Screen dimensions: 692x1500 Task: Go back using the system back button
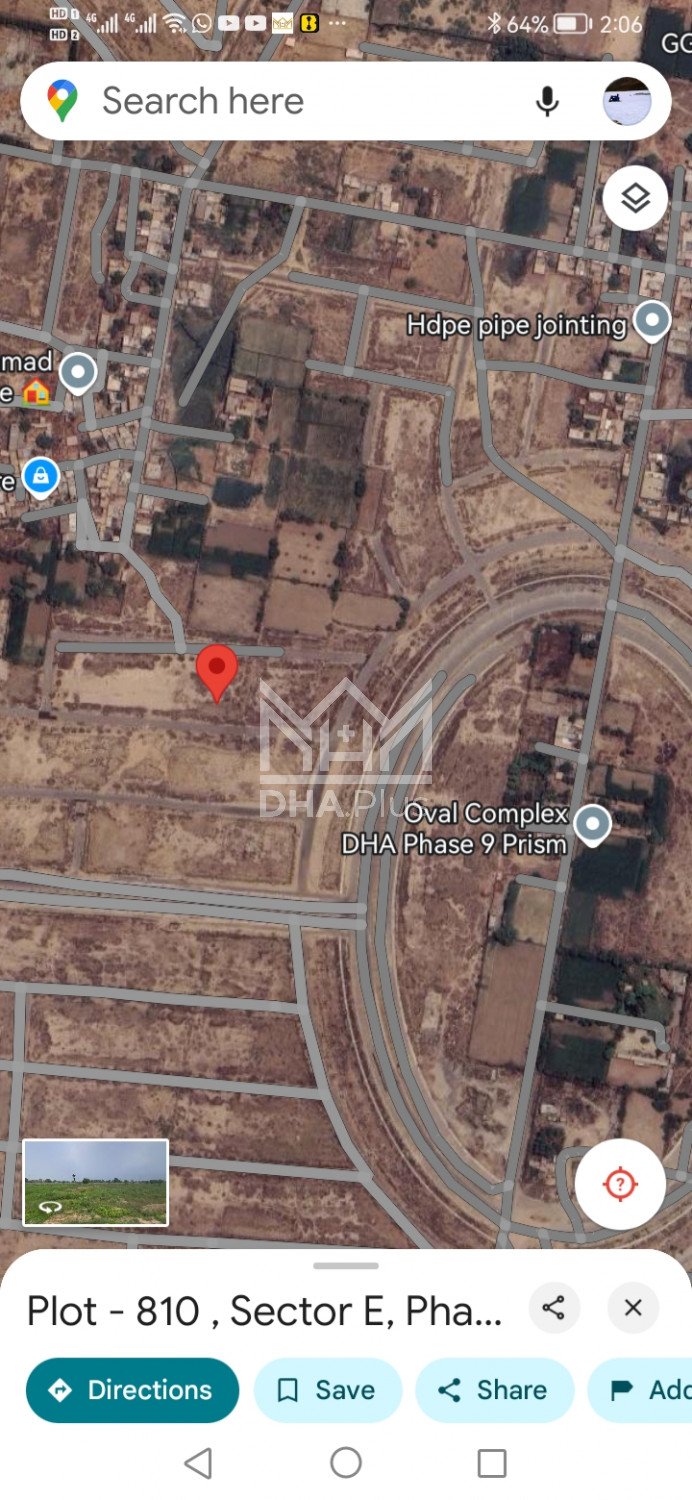click(199, 1463)
